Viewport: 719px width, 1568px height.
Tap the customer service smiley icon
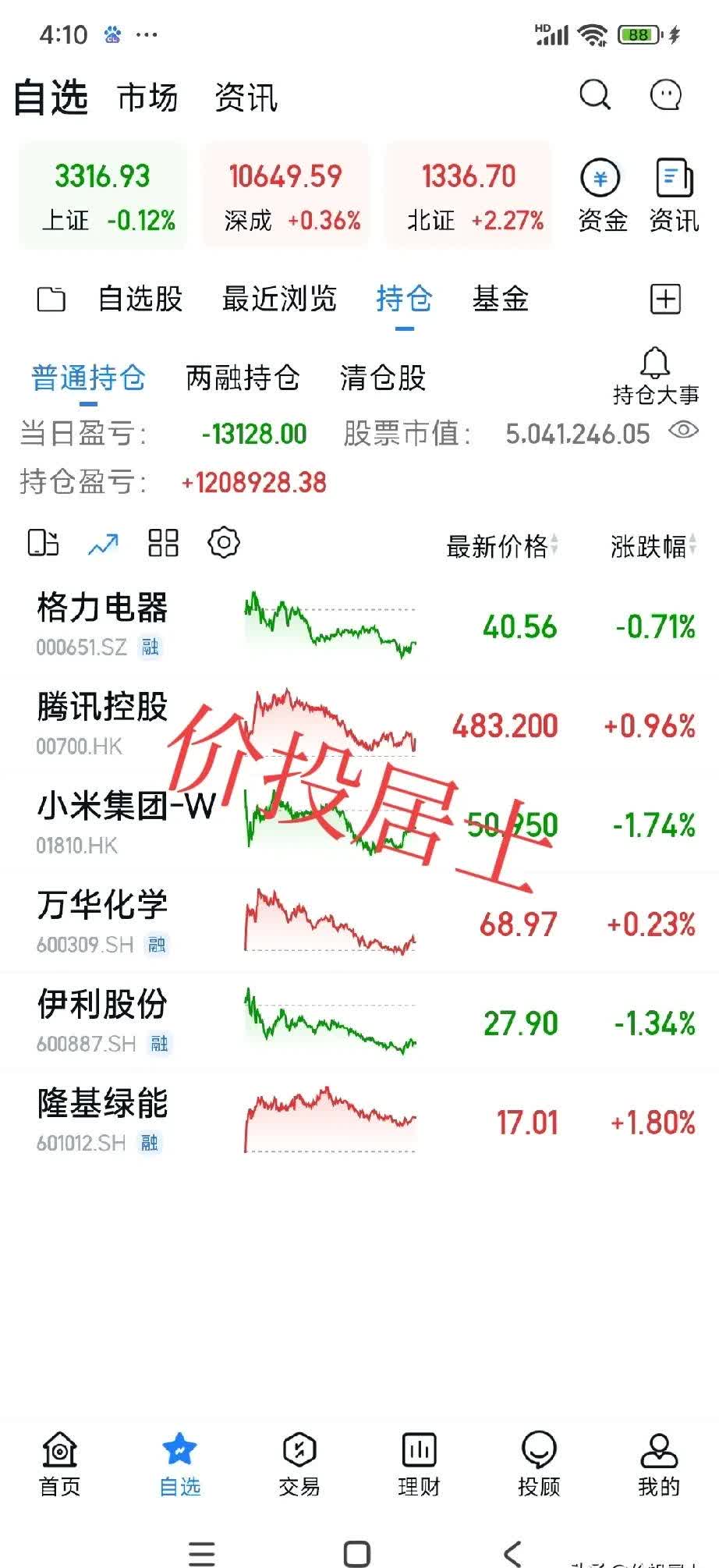[x=666, y=95]
